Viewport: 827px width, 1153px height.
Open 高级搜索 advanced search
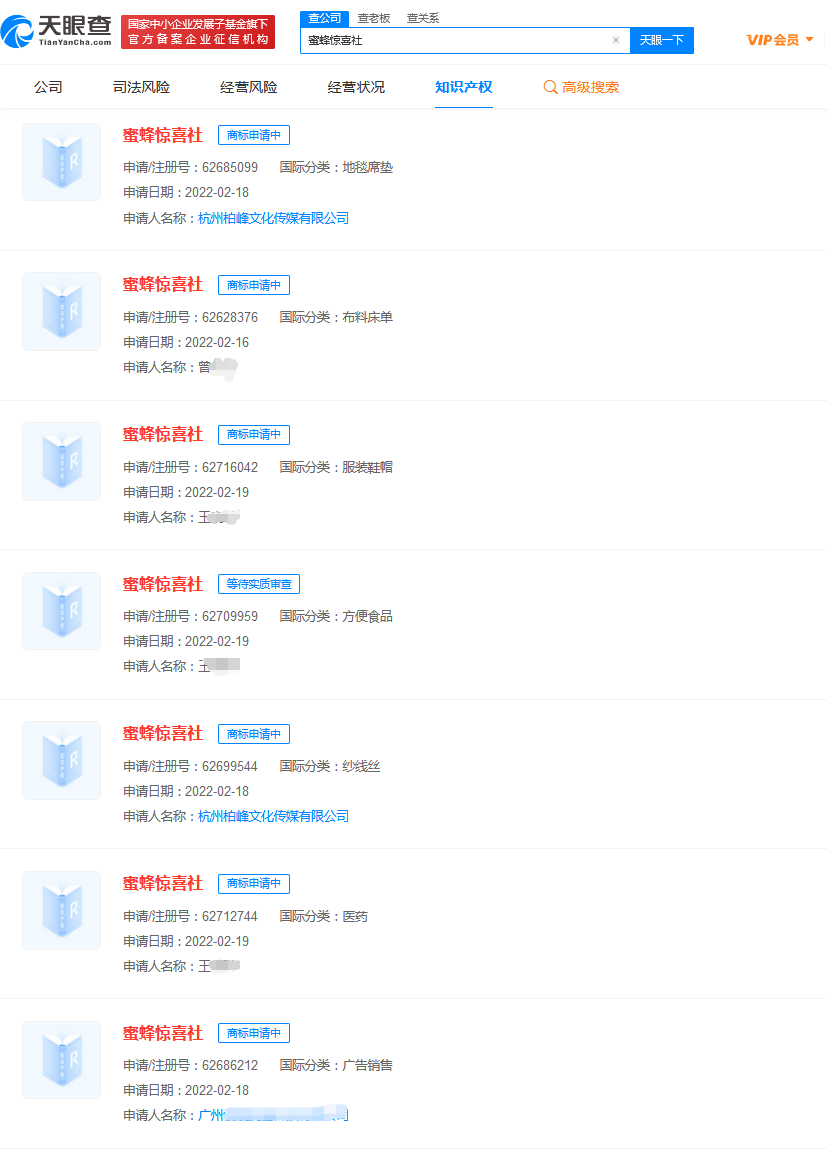point(581,87)
